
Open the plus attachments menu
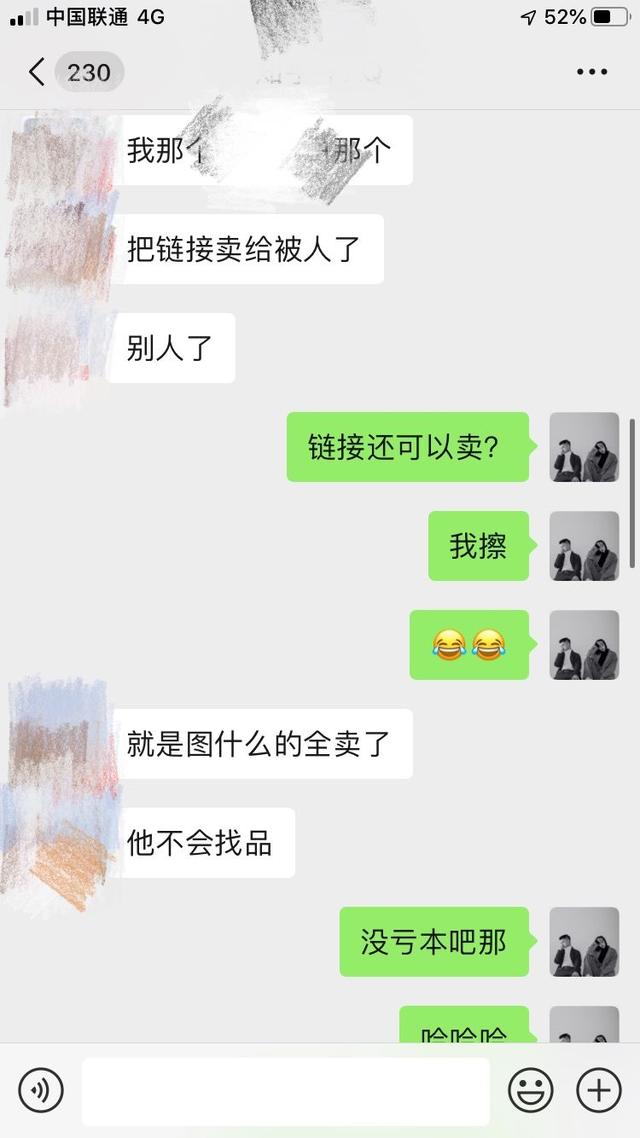click(x=598, y=1090)
